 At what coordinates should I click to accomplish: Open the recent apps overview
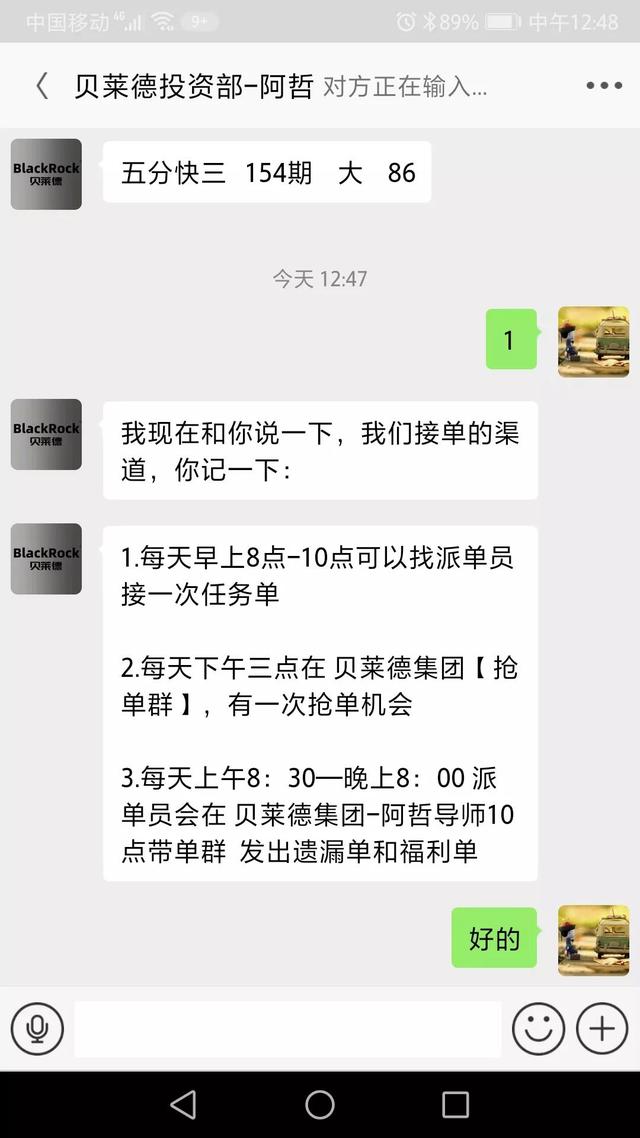tap(455, 1104)
